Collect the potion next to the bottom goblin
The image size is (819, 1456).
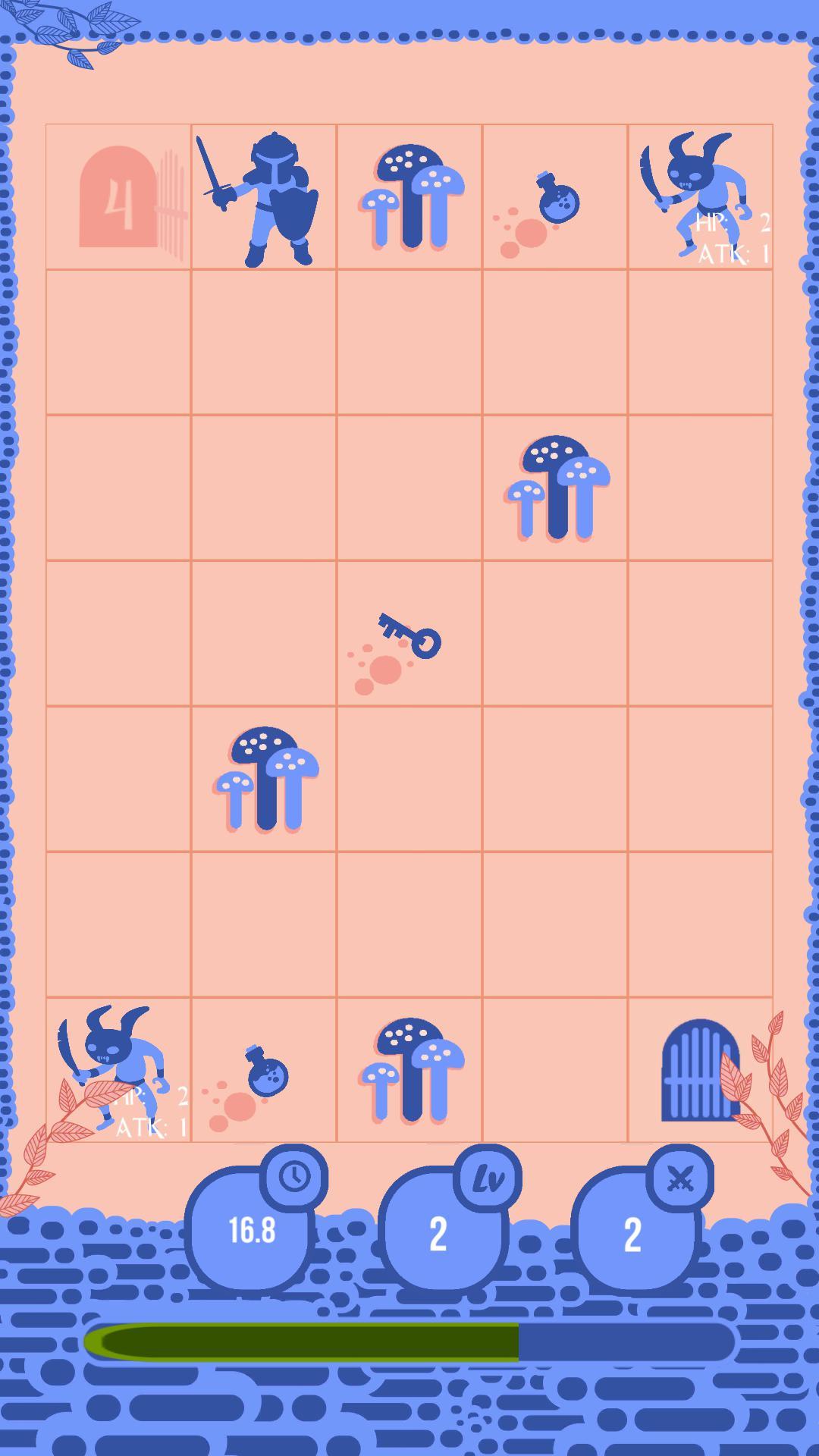[267, 1071]
